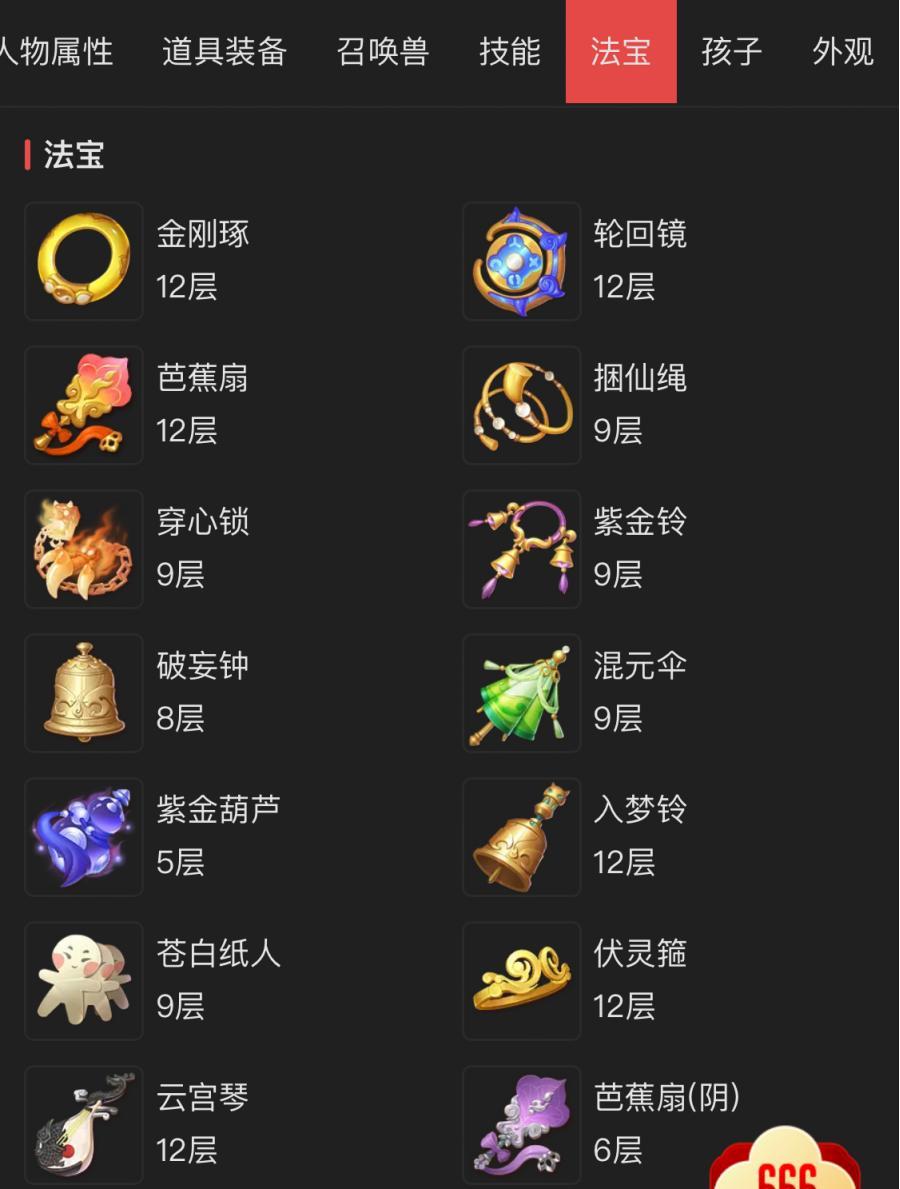The width and height of the screenshot is (900, 1189).
Task: Open the 混元伞 item
Action: (x=521, y=693)
